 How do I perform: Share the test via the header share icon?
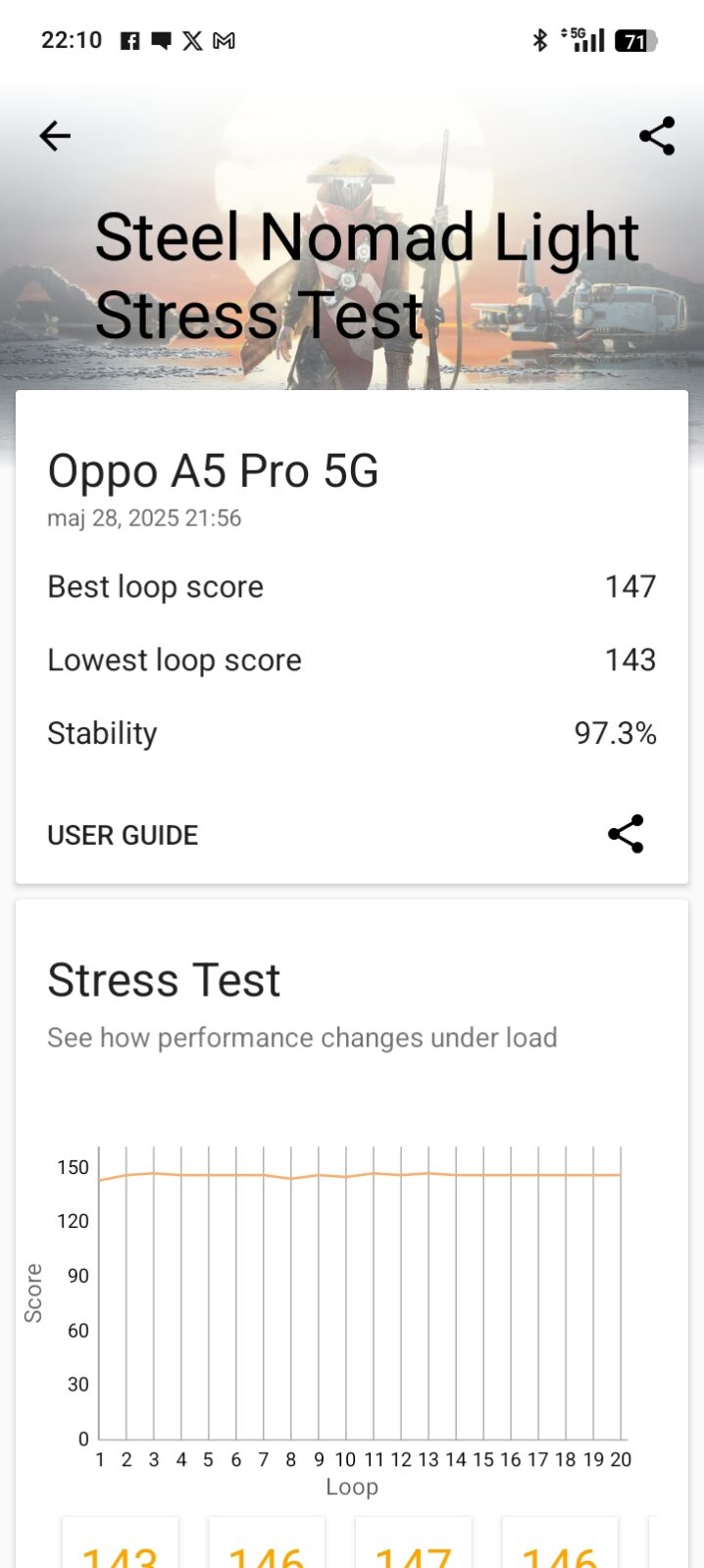[656, 136]
